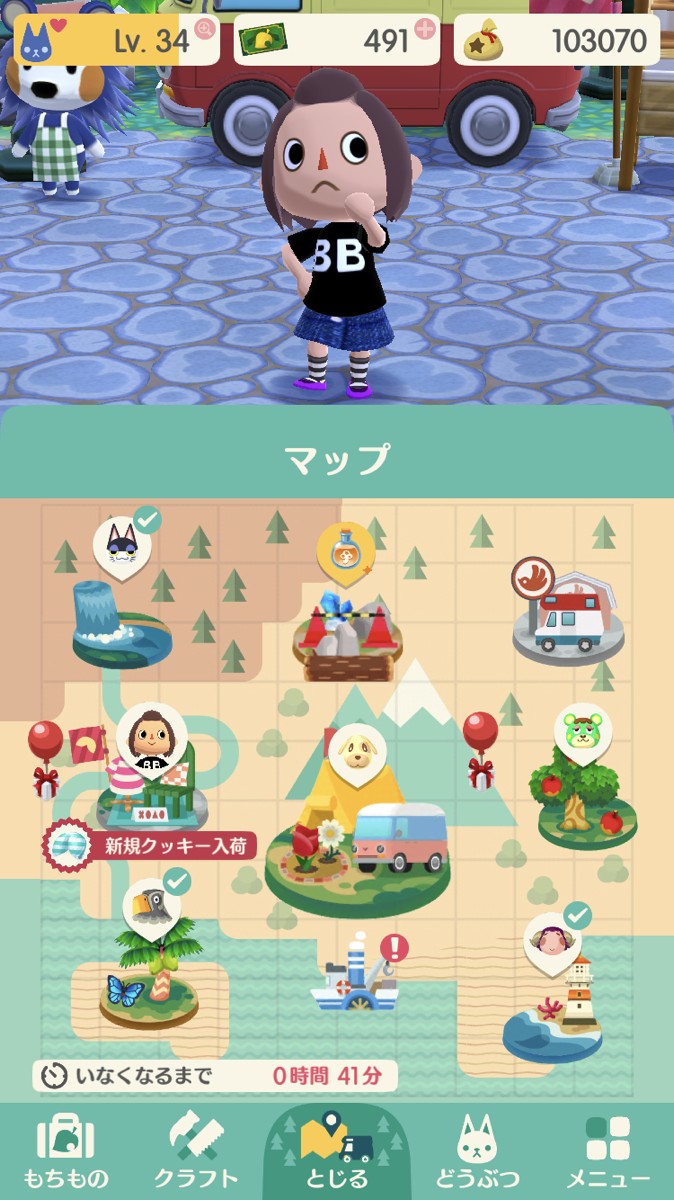674x1200 pixels.
Task: Open the もちもの inventory tab
Action: [65, 1152]
